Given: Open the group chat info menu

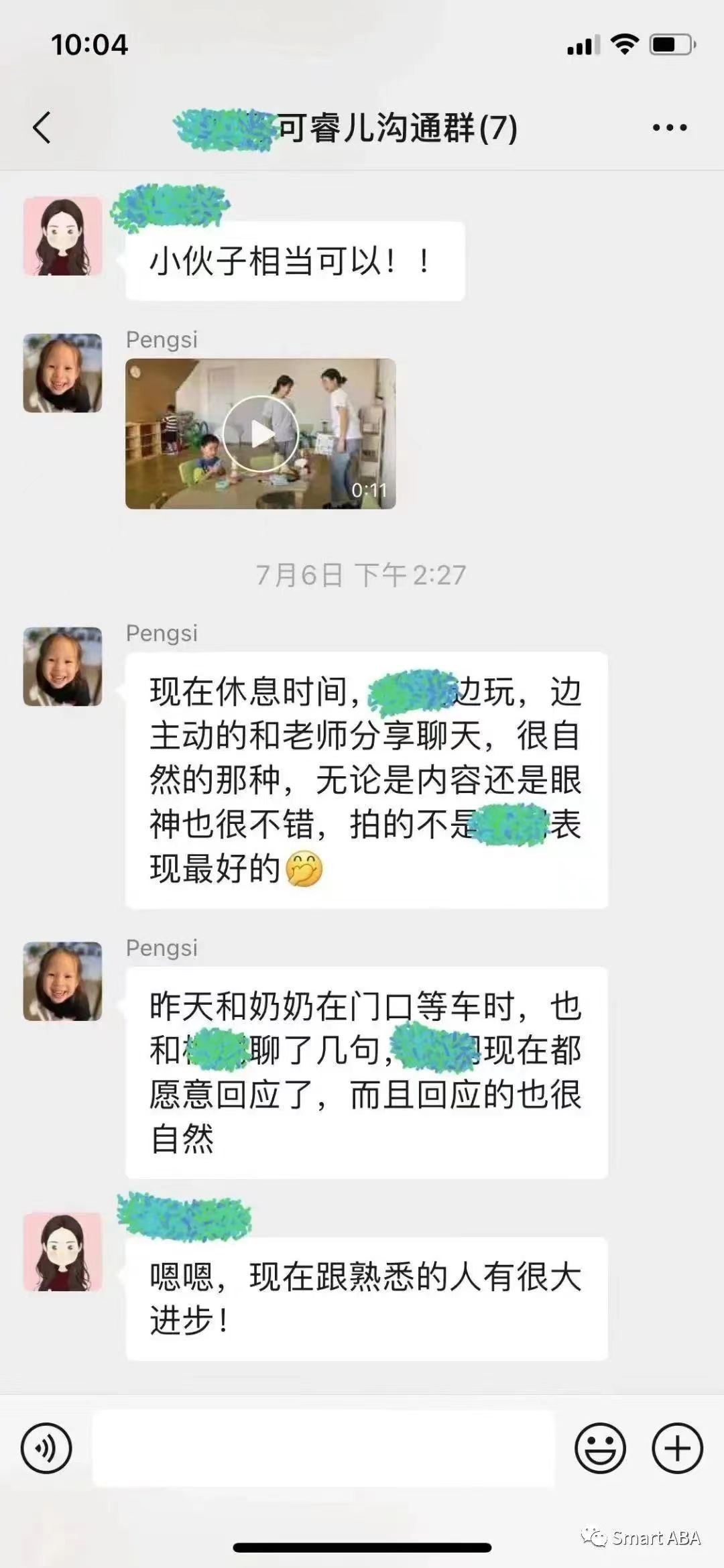Looking at the screenshot, I should 670,127.
